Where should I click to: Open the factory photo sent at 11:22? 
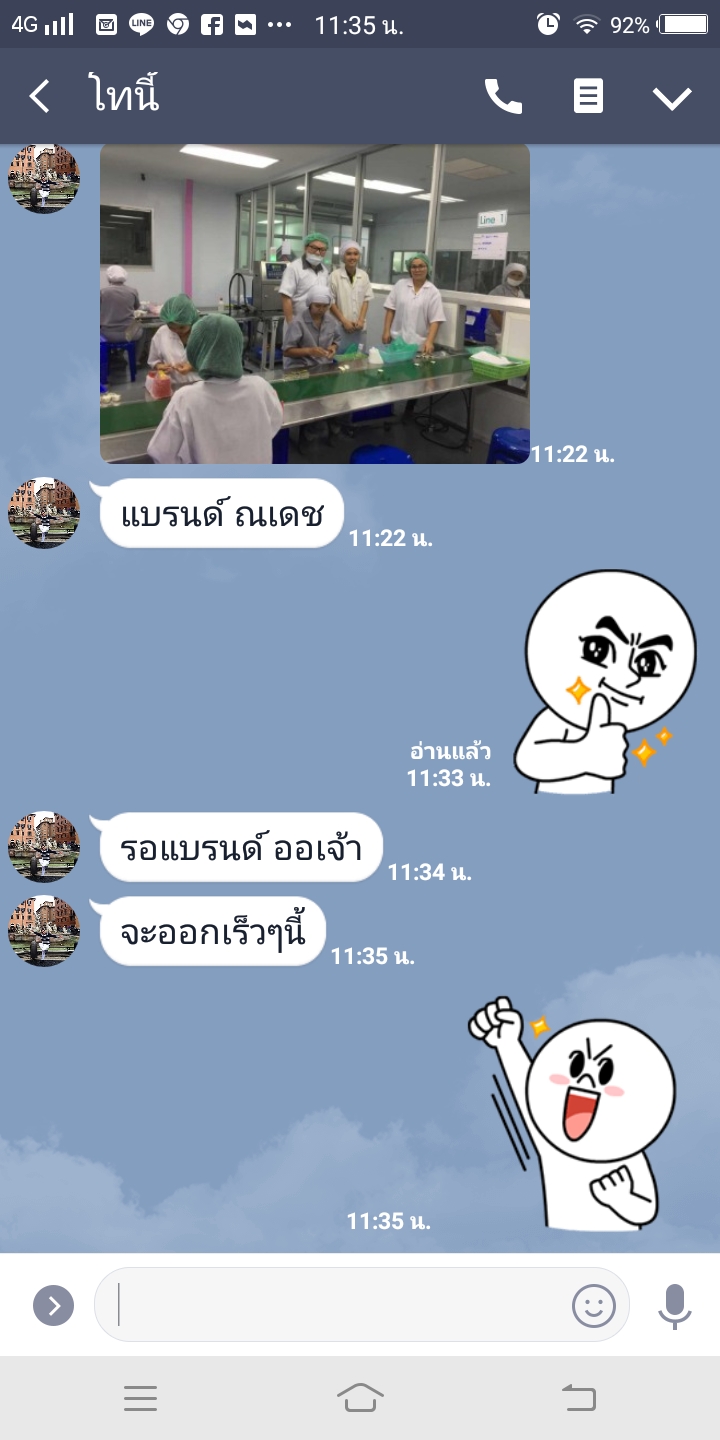[315, 303]
